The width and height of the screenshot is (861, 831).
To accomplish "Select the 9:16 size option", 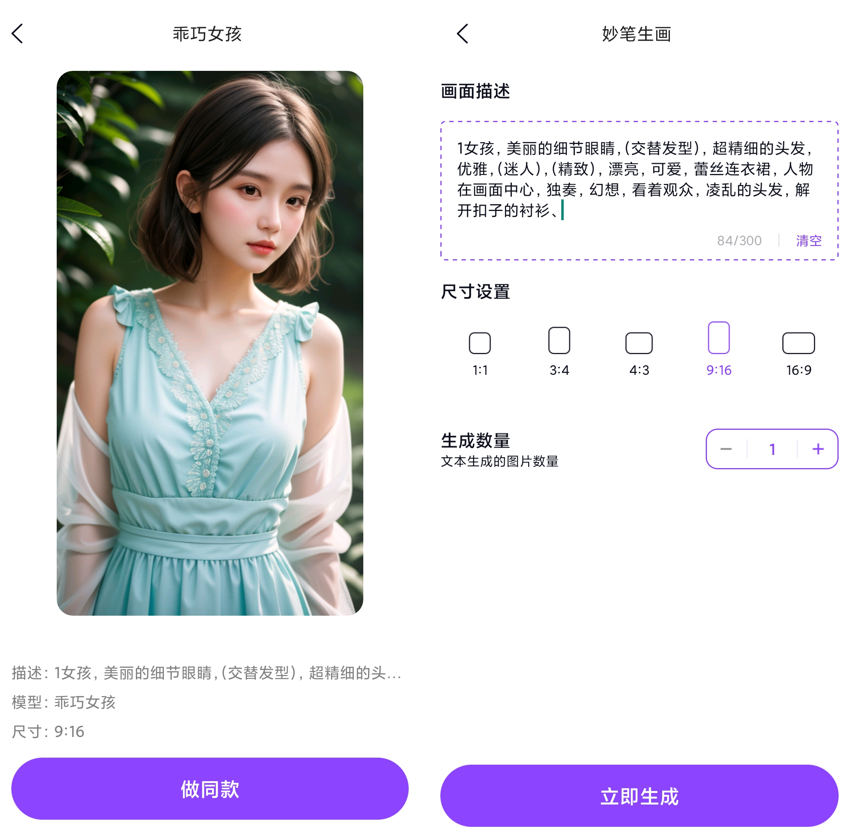I will (x=718, y=348).
